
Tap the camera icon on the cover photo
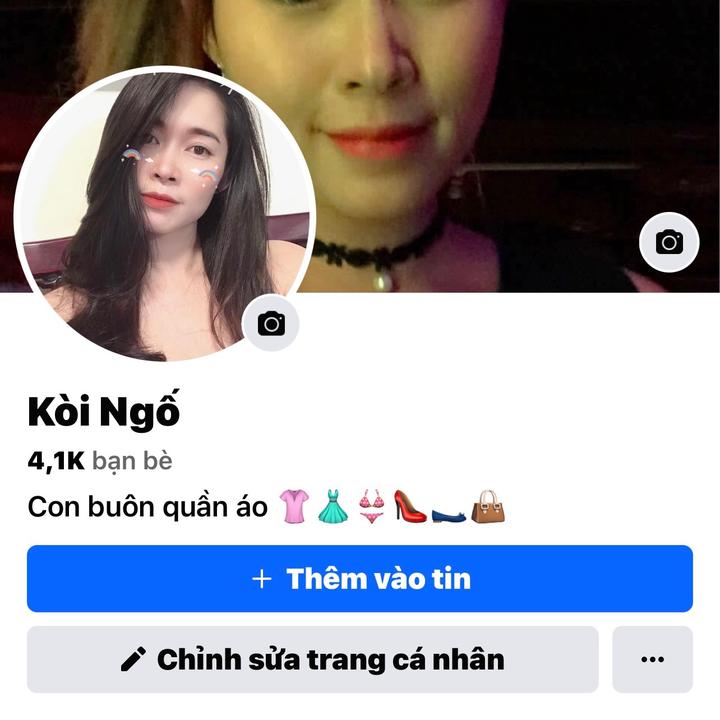click(669, 242)
